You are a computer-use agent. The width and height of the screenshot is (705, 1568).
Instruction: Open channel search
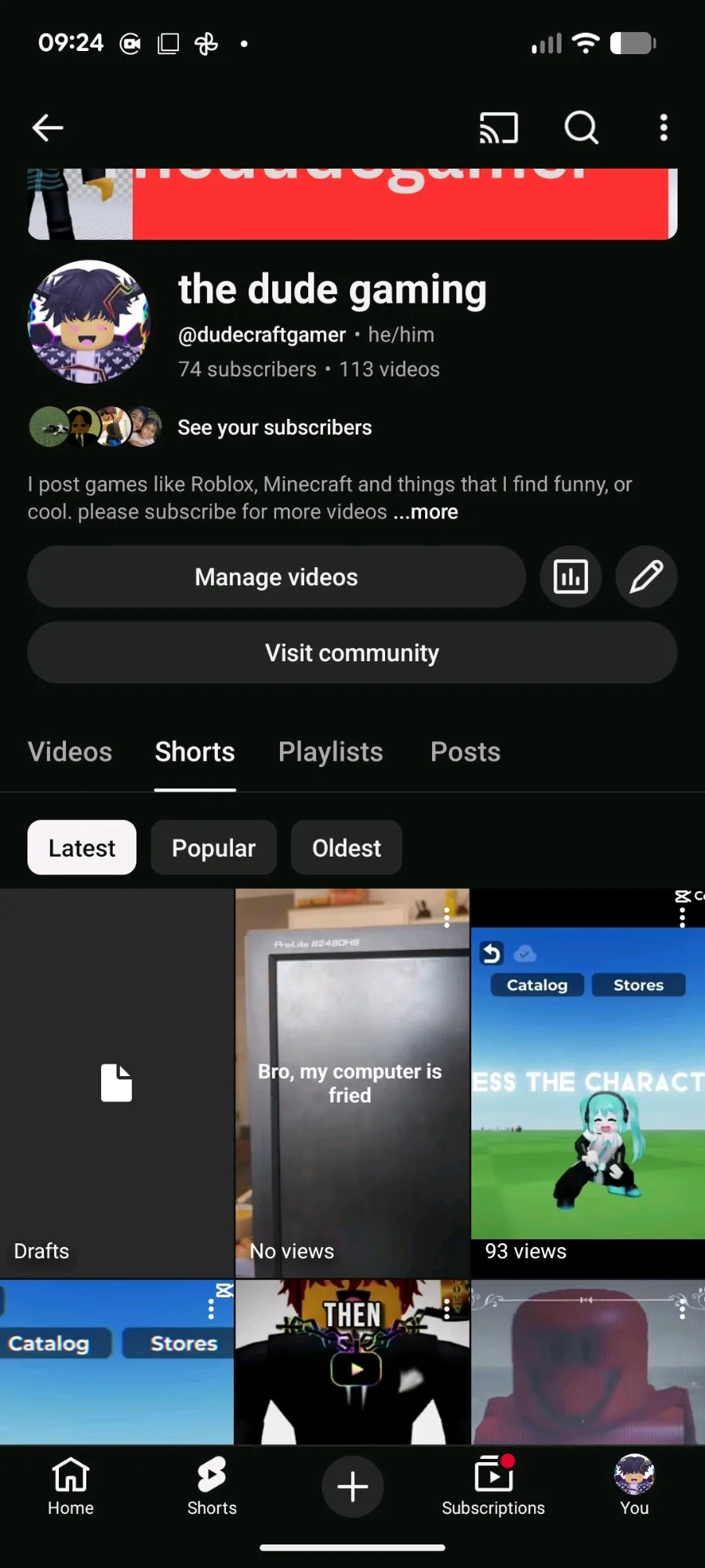[x=581, y=128]
